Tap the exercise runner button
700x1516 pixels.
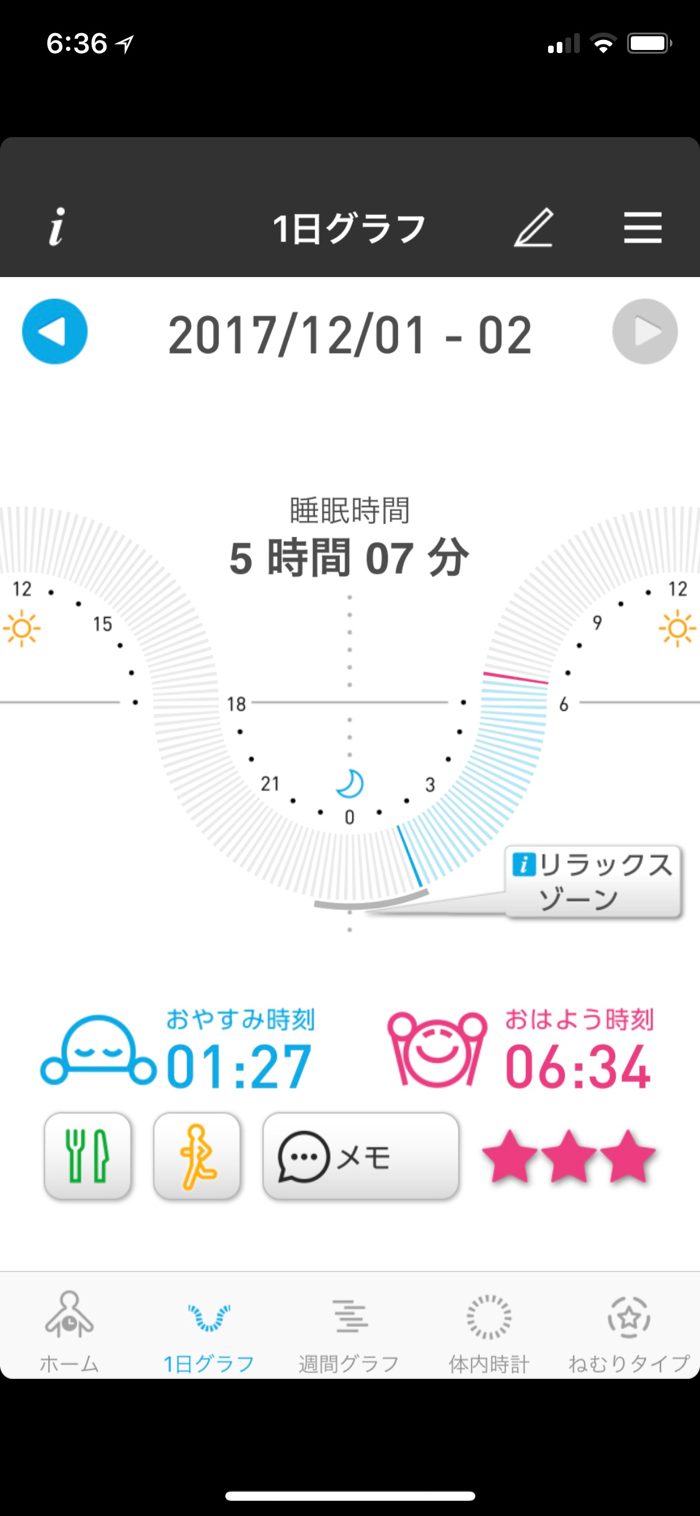(197, 1156)
